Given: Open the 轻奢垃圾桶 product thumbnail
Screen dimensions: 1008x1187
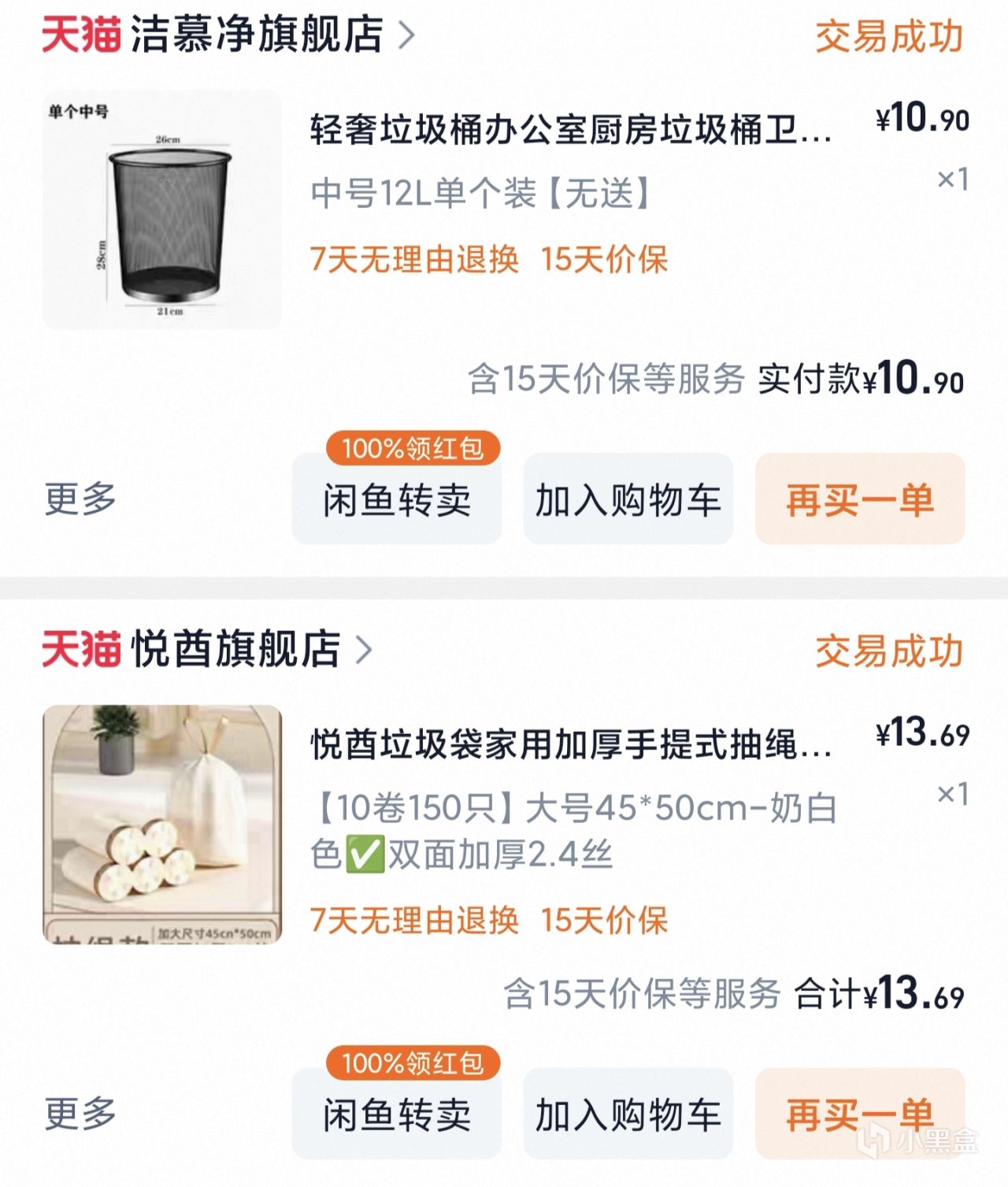Looking at the screenshot, I should coord(162,210).
